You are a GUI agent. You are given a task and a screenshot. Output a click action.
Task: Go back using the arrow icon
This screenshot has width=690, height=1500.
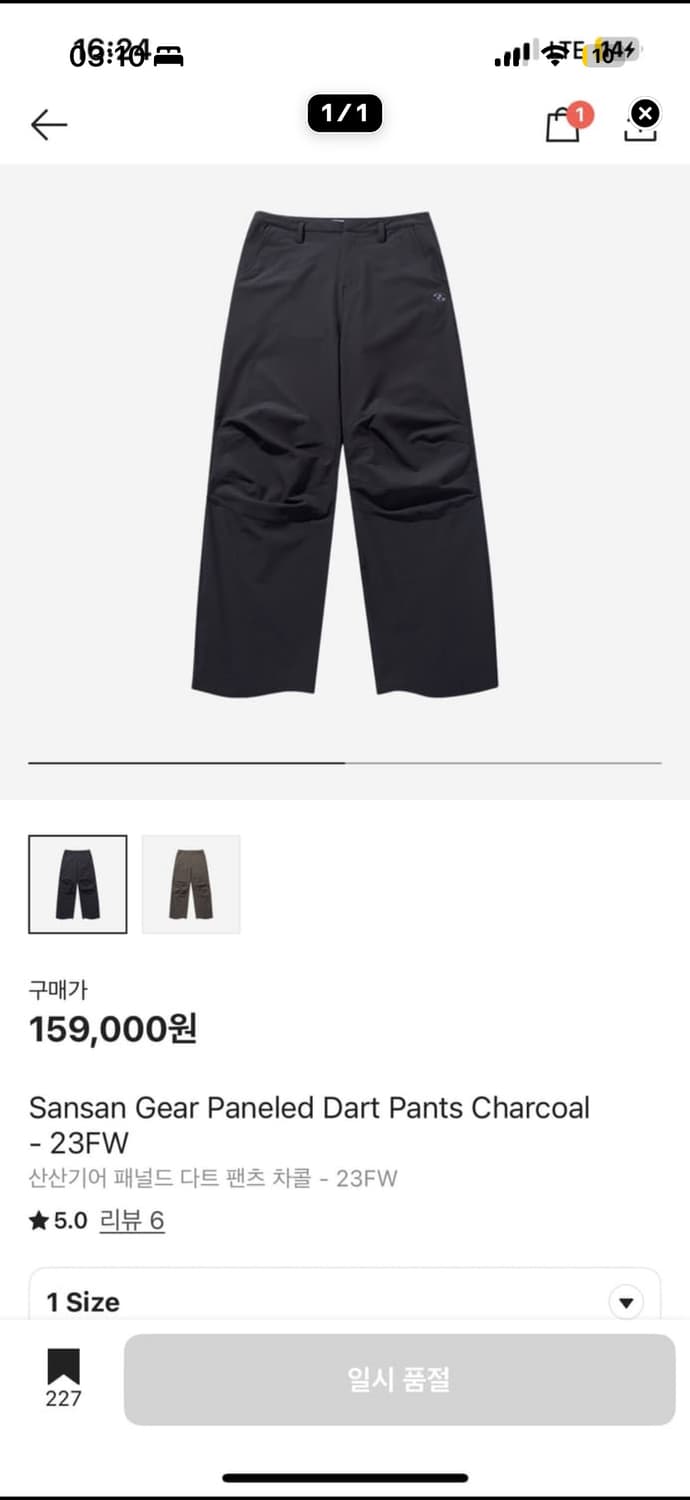pos(48,125)
